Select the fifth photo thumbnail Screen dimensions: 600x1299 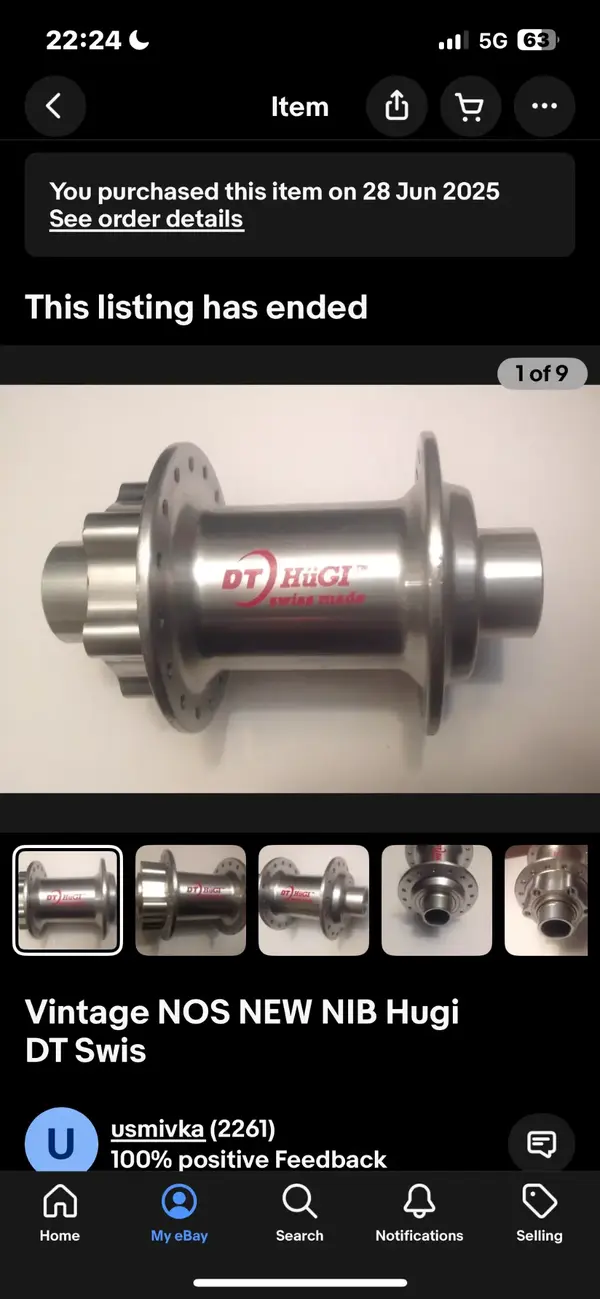click(552, 900)
